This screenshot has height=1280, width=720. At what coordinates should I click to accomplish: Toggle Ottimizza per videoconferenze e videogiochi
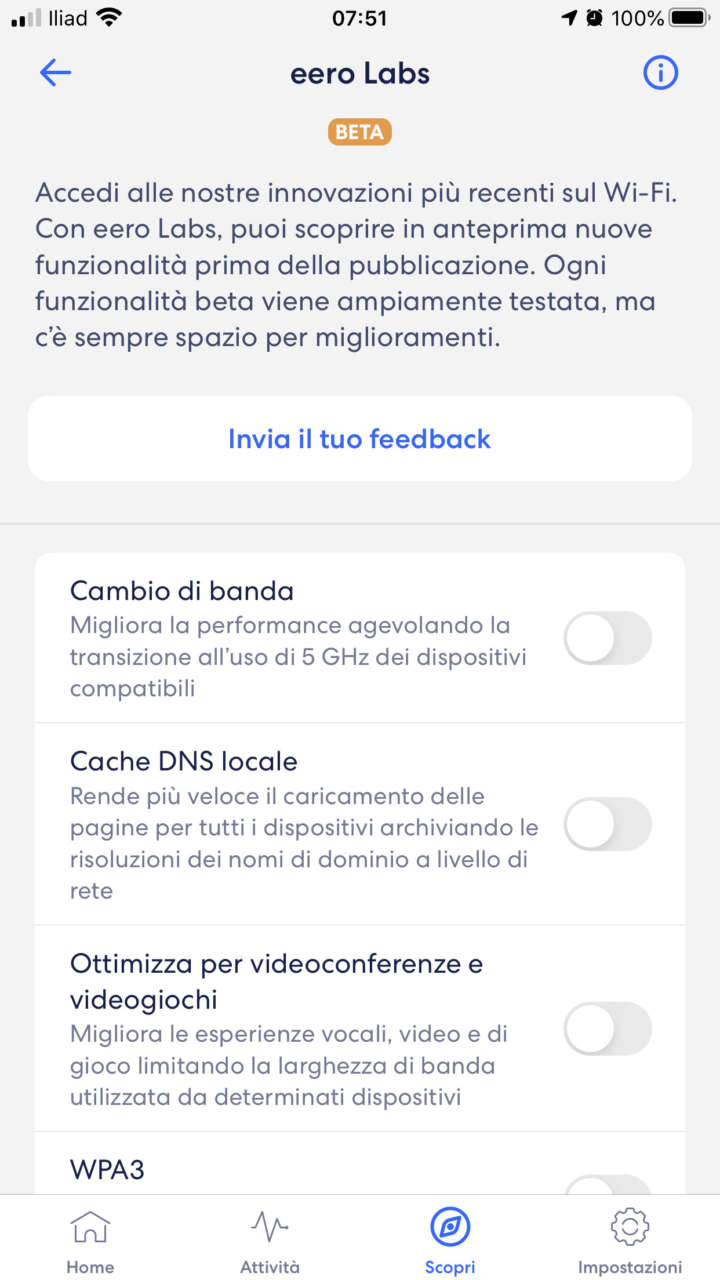607,1028
